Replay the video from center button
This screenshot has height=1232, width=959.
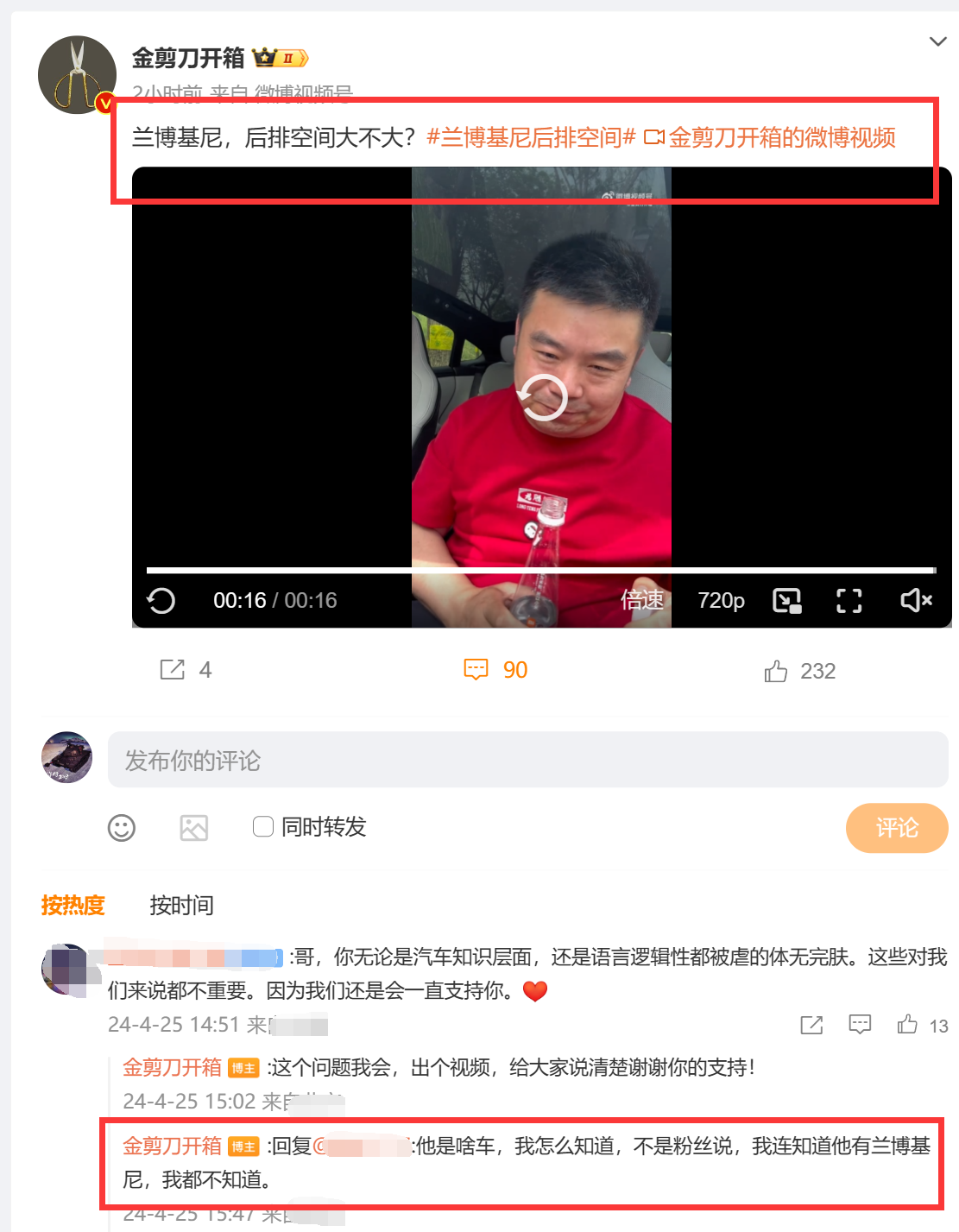click(x=542, y=397)
